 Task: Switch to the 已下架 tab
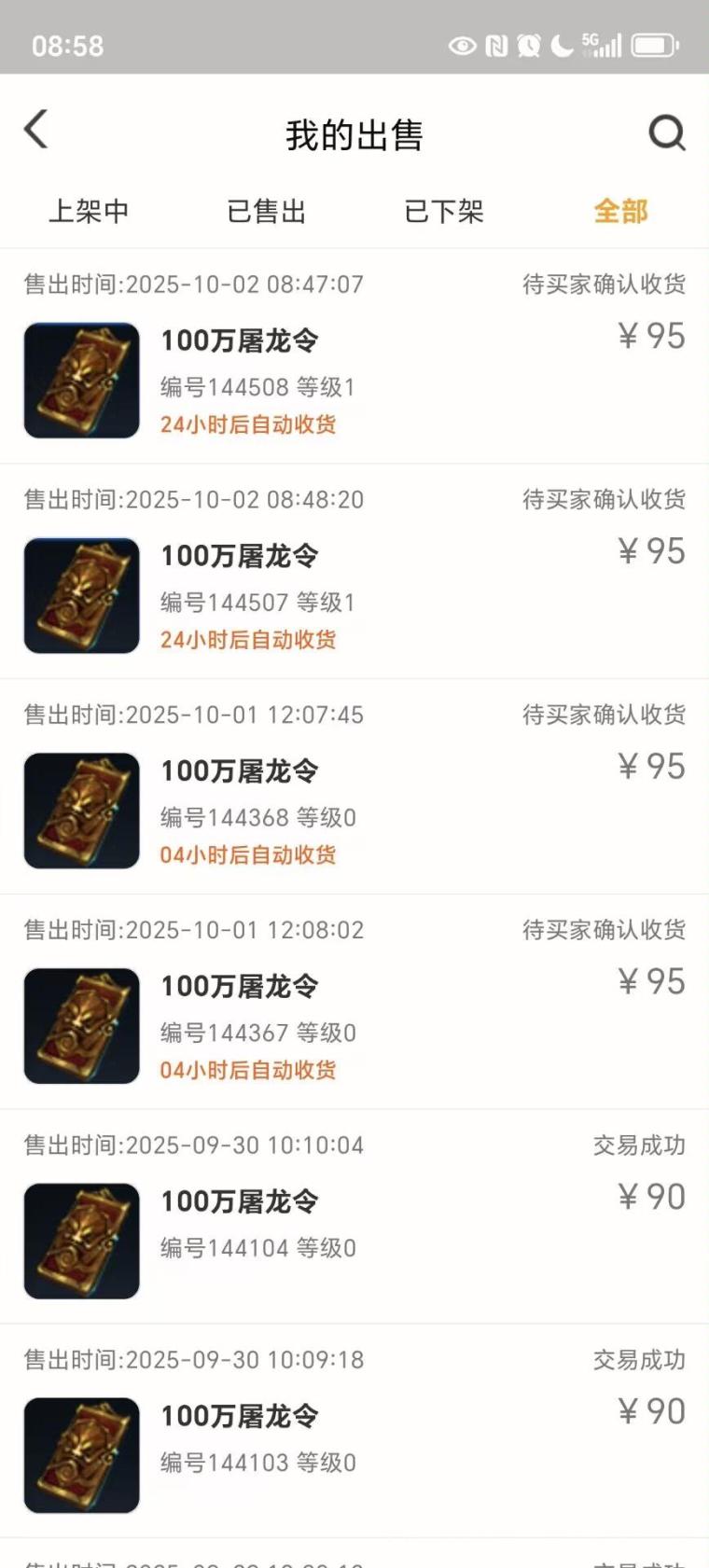pyautogui.click(x=444, y=212)
